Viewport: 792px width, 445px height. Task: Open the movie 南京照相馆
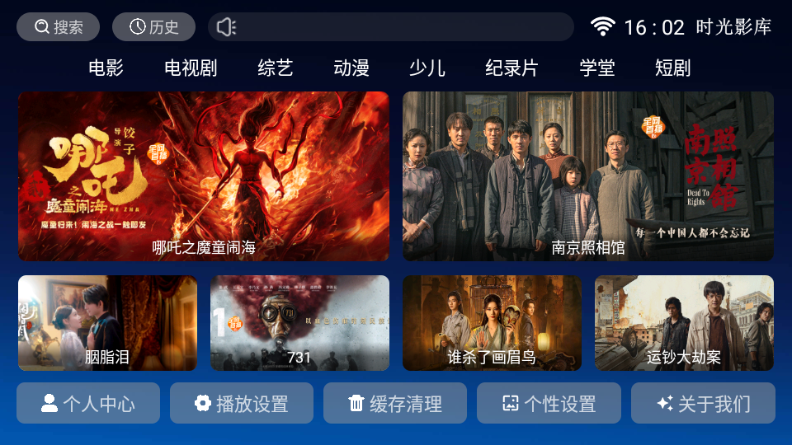[x=588, y=176]
